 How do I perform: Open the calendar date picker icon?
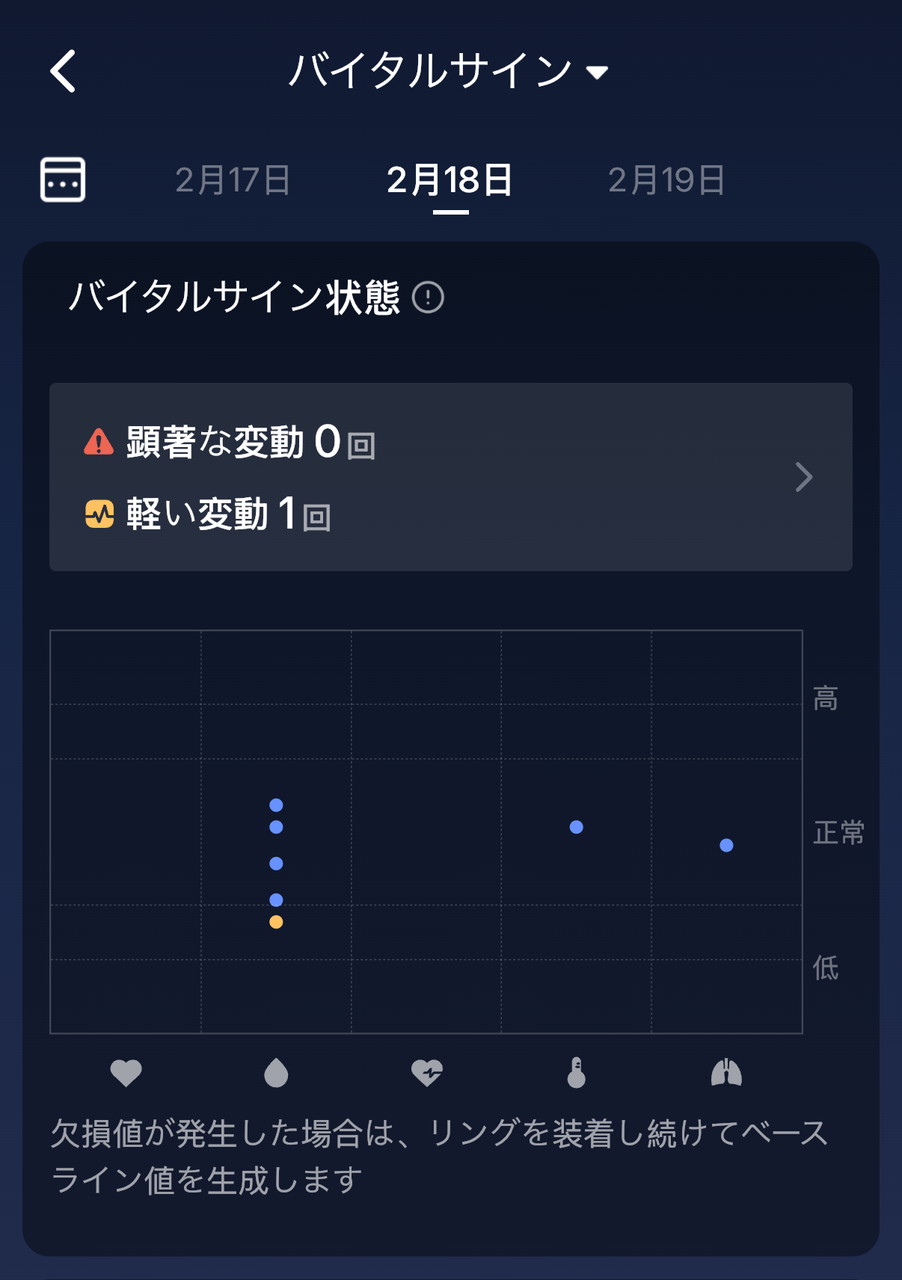point(63,180)
